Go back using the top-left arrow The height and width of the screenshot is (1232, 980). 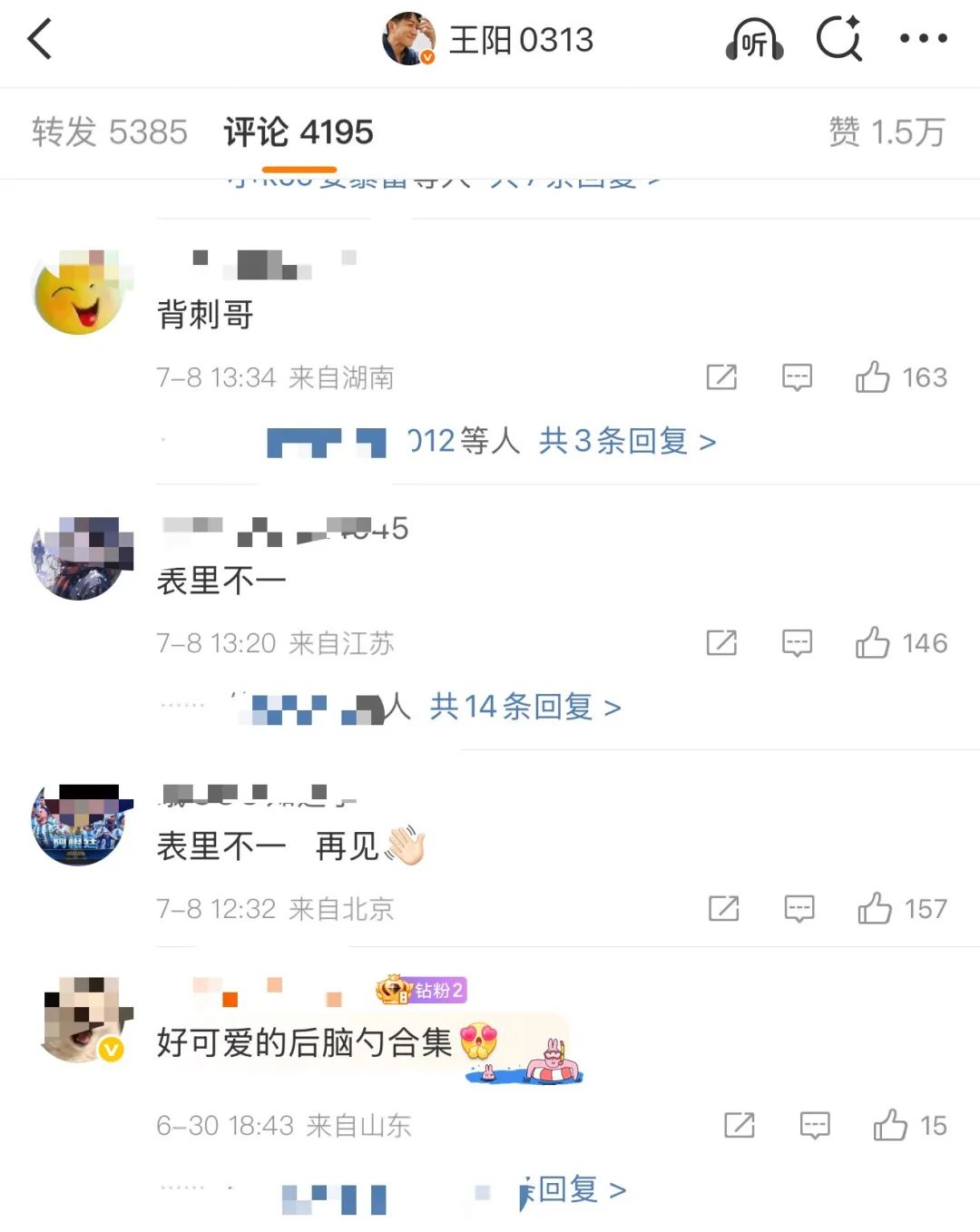coord(40,40)
